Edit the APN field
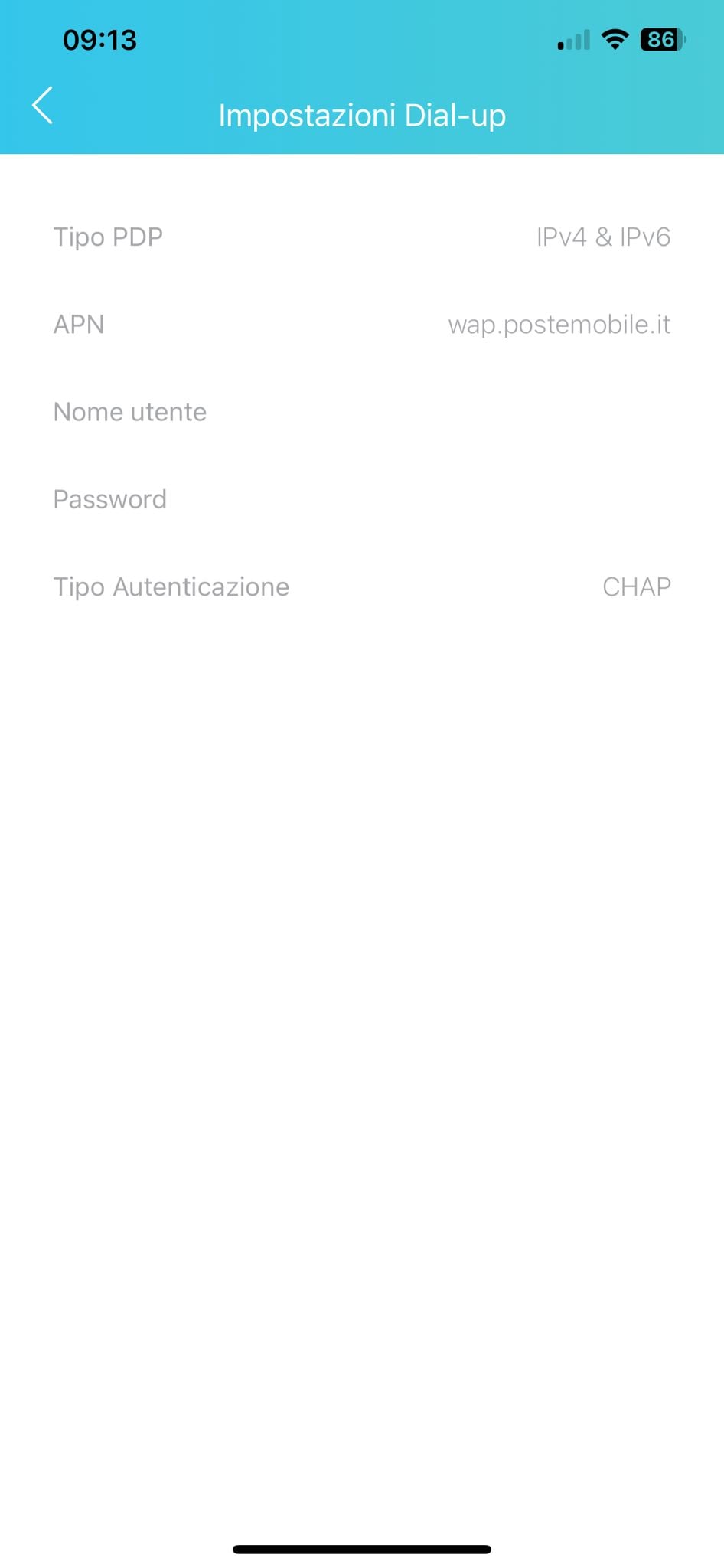 pos(558,325)
